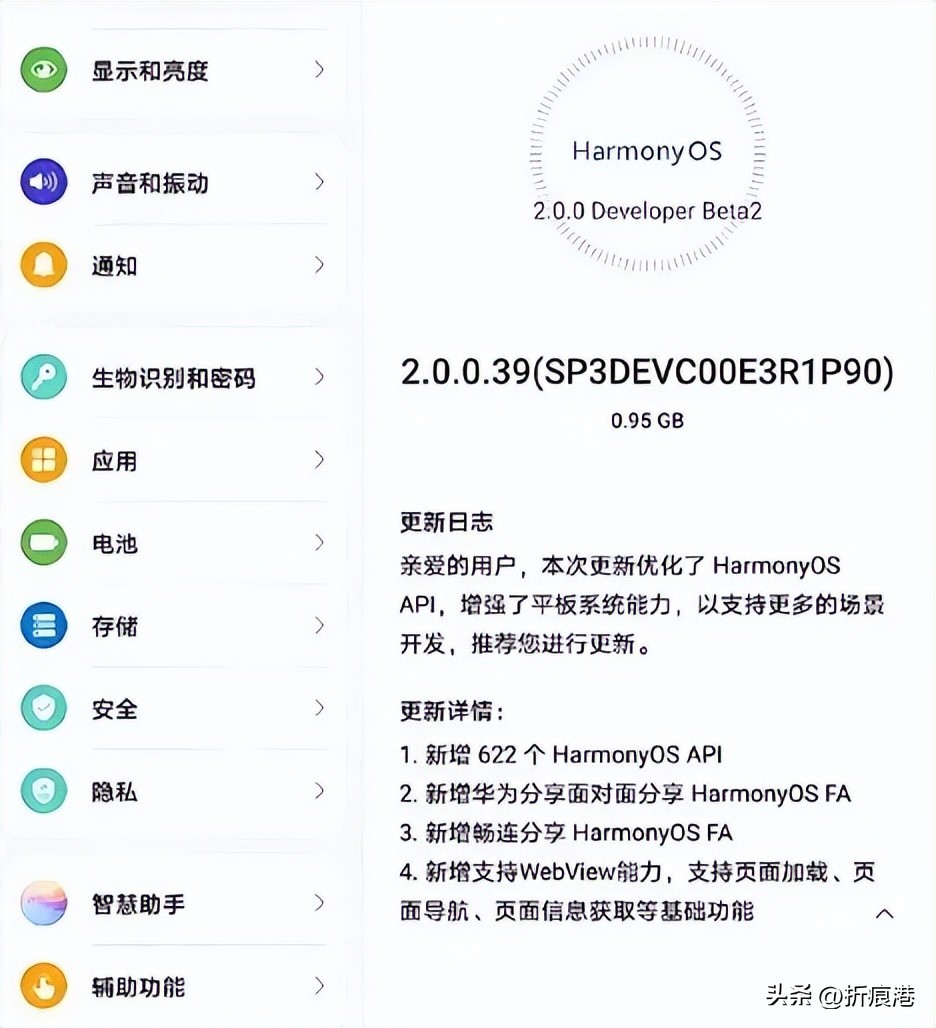Click the 安全 shield icon
936x1028 pixels.
coord(43,709)
